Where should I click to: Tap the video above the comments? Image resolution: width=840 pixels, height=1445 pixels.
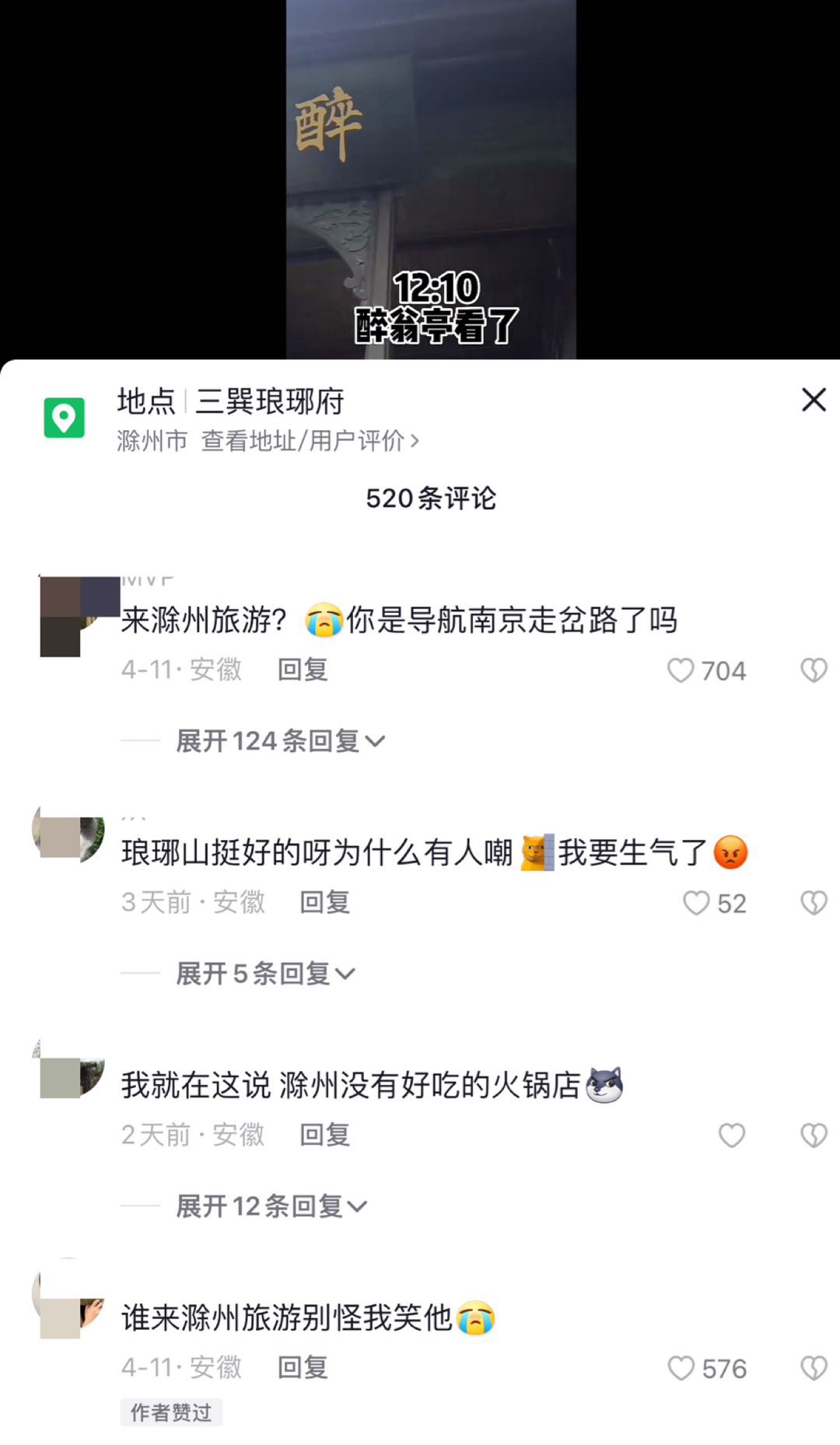(431, 179)
